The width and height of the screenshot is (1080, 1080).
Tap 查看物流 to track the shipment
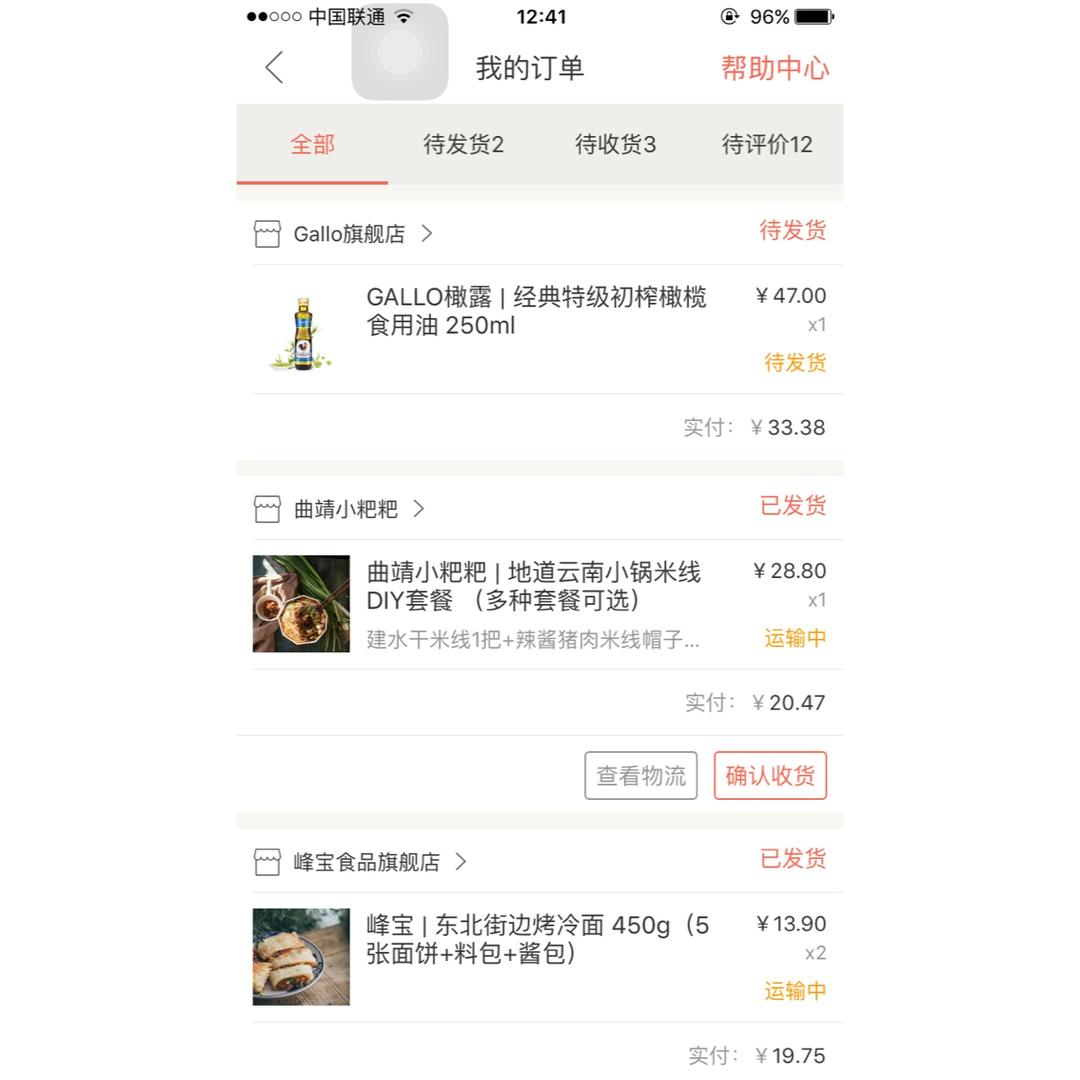pyautogui.click(x=641, y=776)
